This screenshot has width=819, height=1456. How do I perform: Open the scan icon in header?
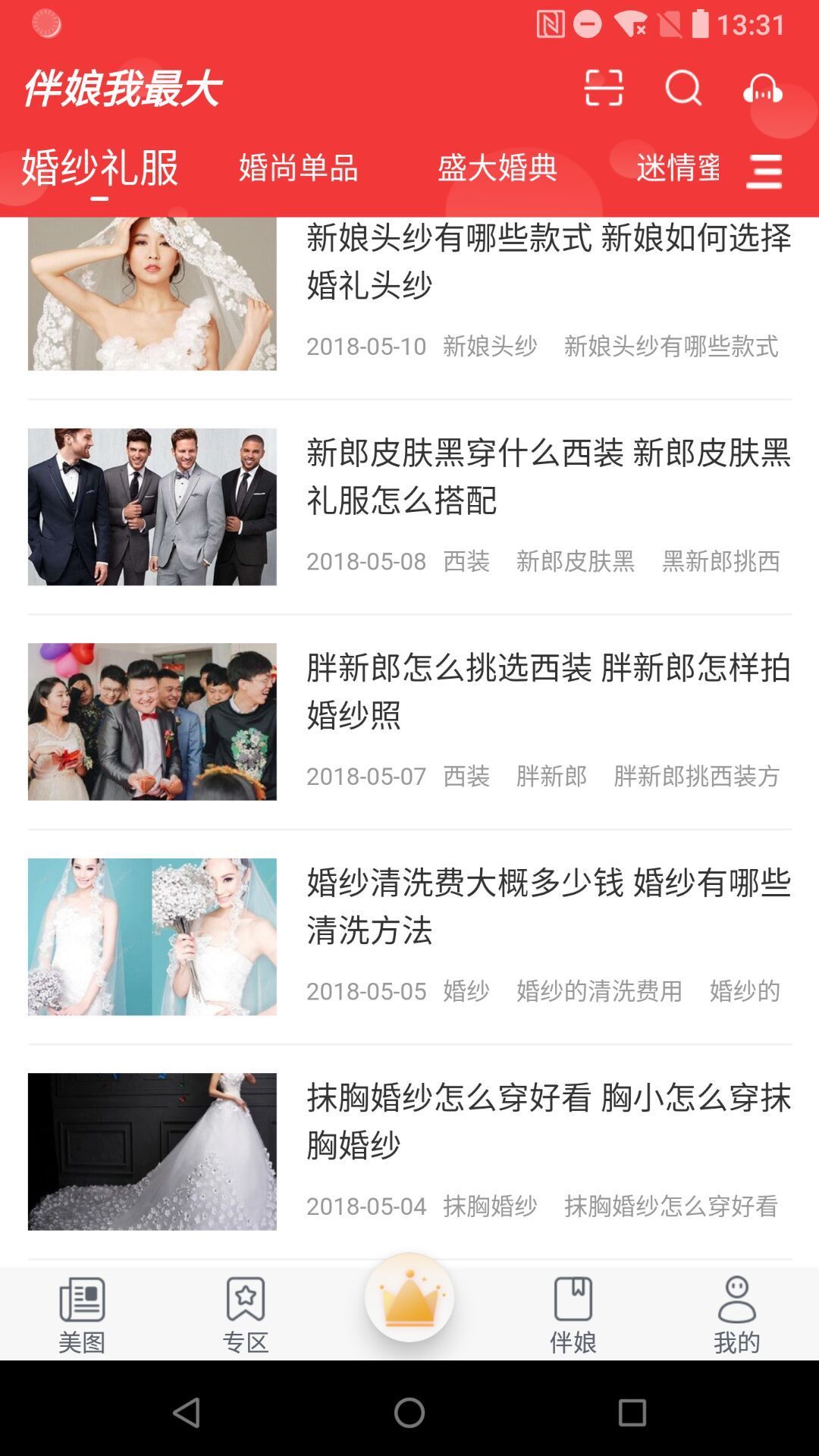[604, 88]
